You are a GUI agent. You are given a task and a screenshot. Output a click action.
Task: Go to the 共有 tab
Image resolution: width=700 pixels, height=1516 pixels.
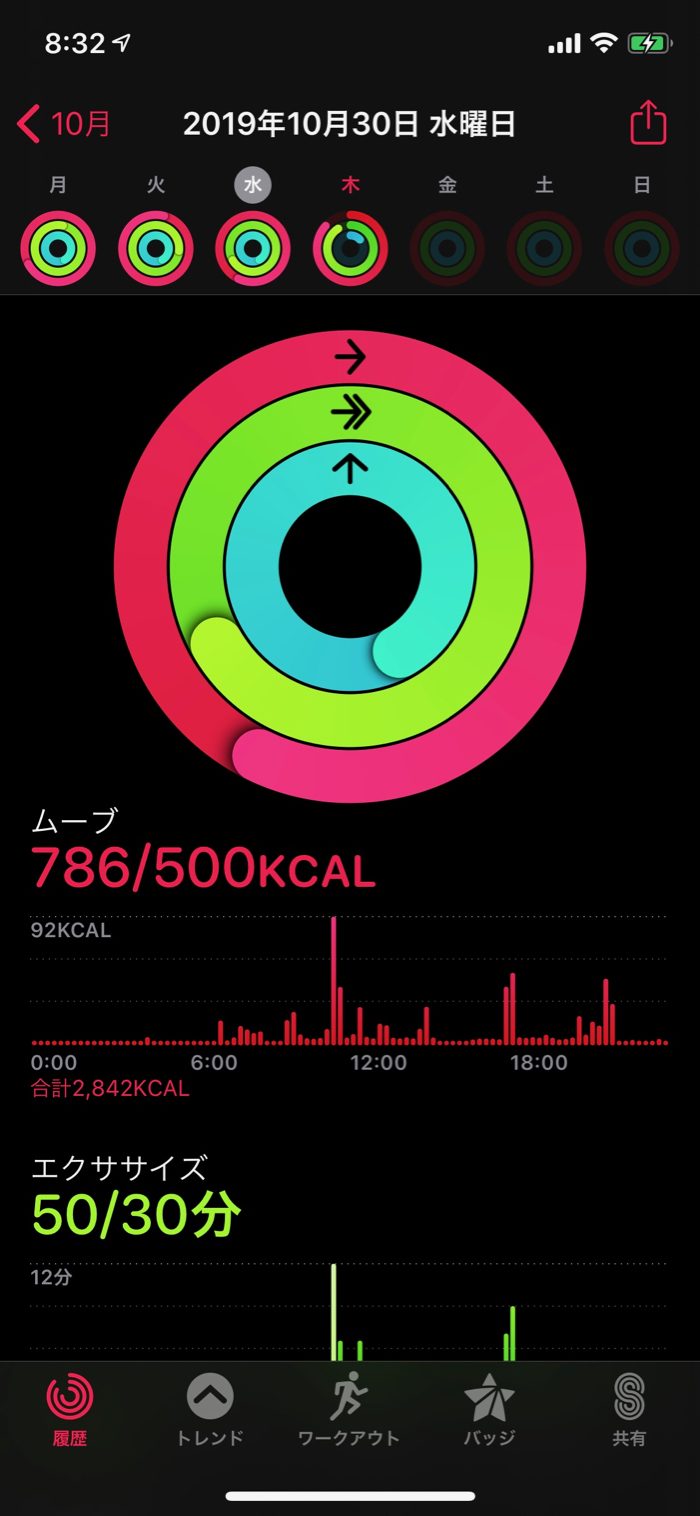629,1410
